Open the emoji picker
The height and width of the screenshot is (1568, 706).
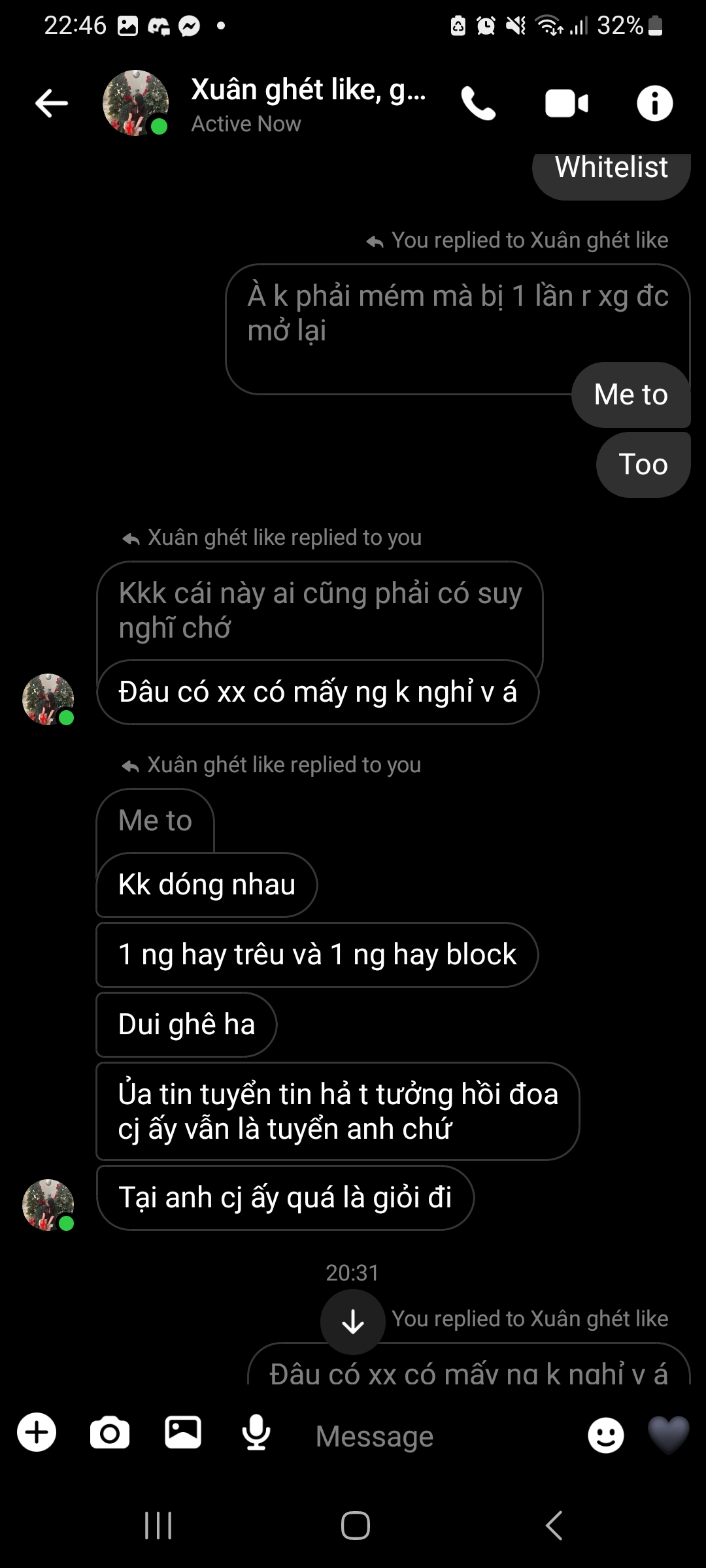pyautogui.click(x=606, y=1435)
